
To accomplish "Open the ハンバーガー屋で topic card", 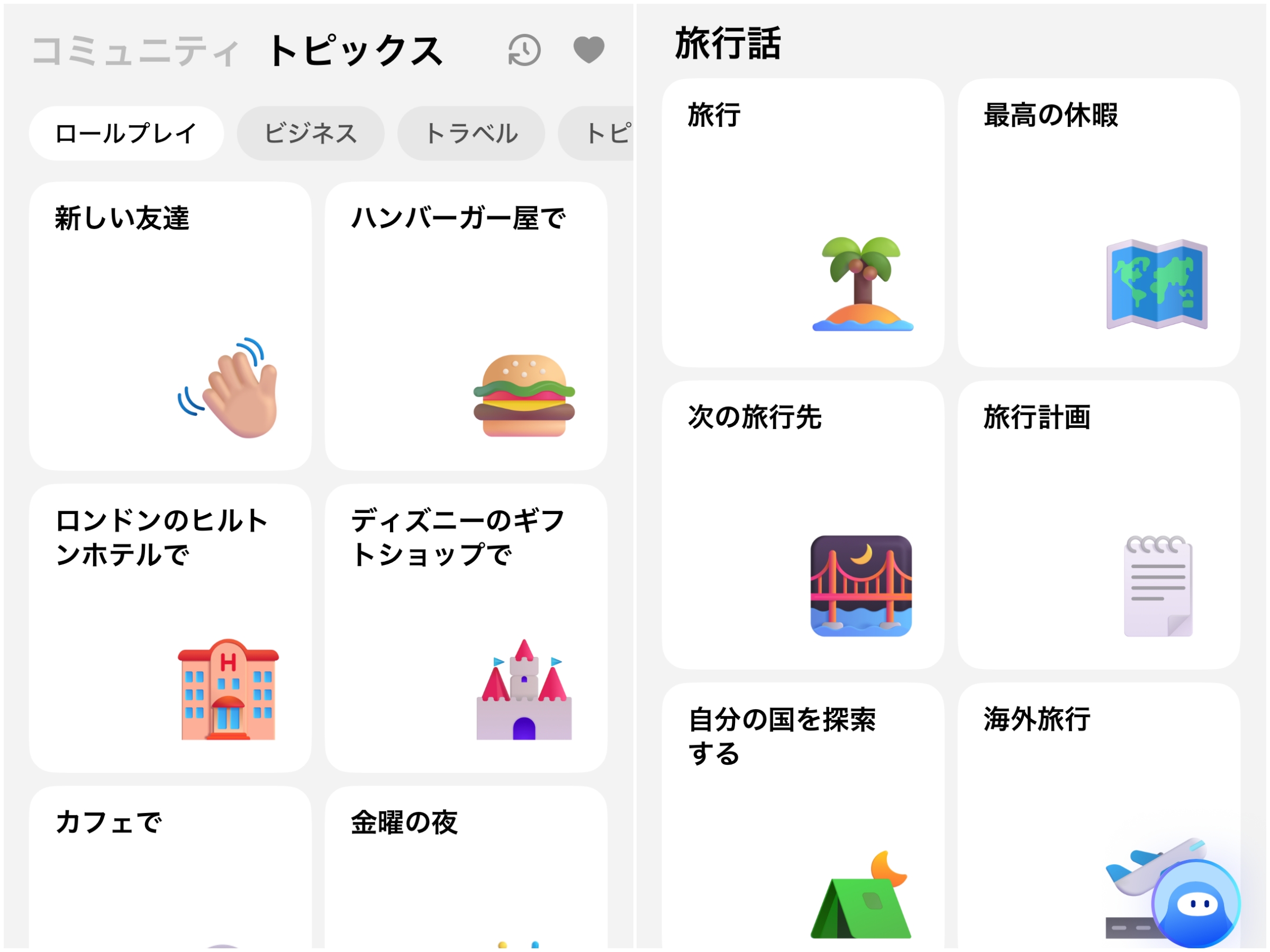I will [466, 326].
